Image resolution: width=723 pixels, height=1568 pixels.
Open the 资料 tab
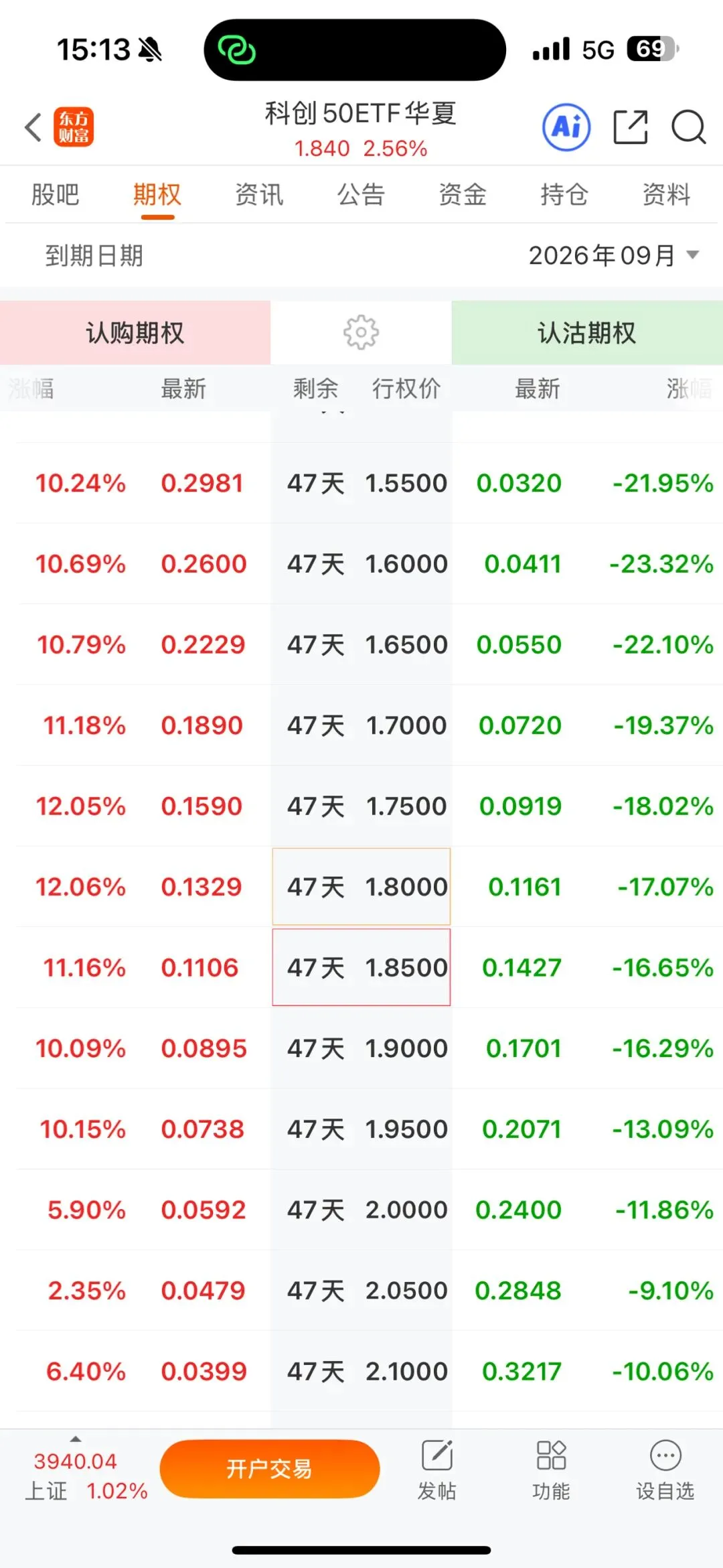pyautogui.click(x=666, y=195)
